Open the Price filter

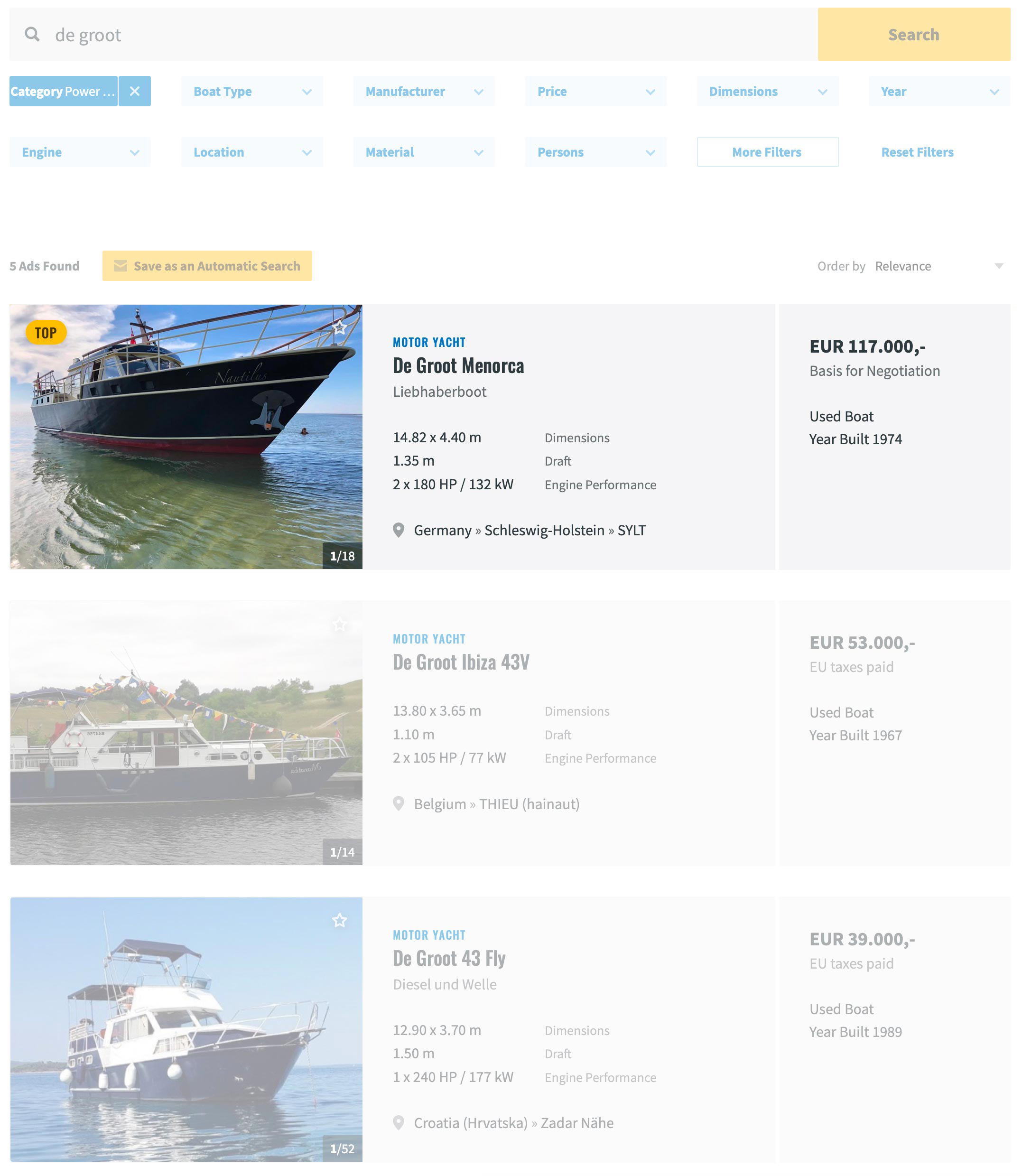click(595, 91)
